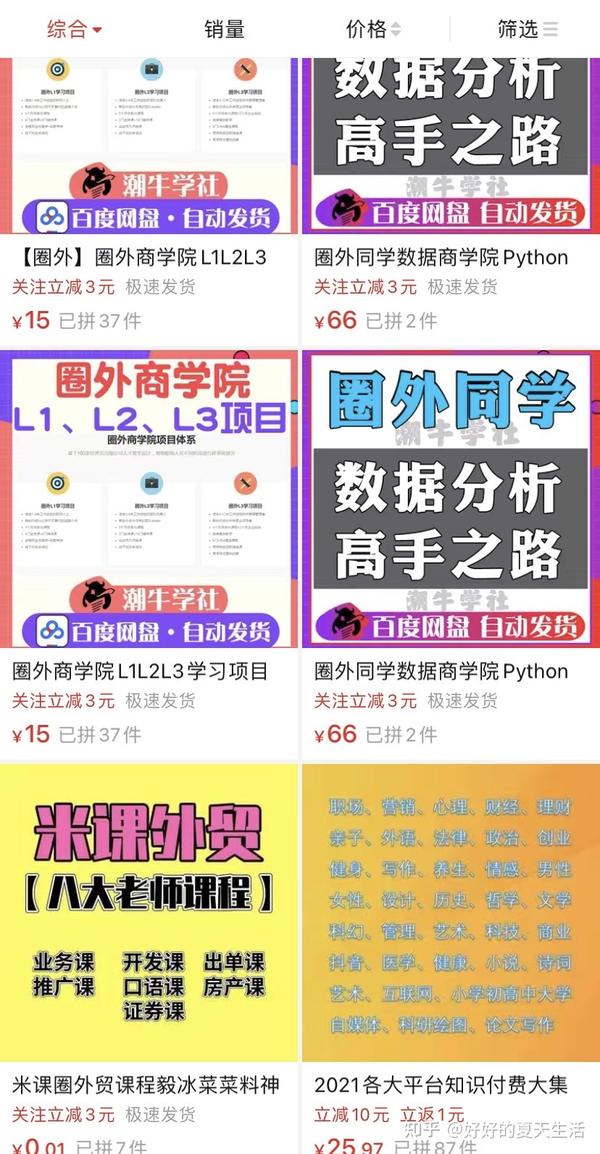Open the 【圈外】圈外商学院L1L2L3 product card
Image resolution: width=600 pixels, height=1154 pixels.
click(149, 199)
